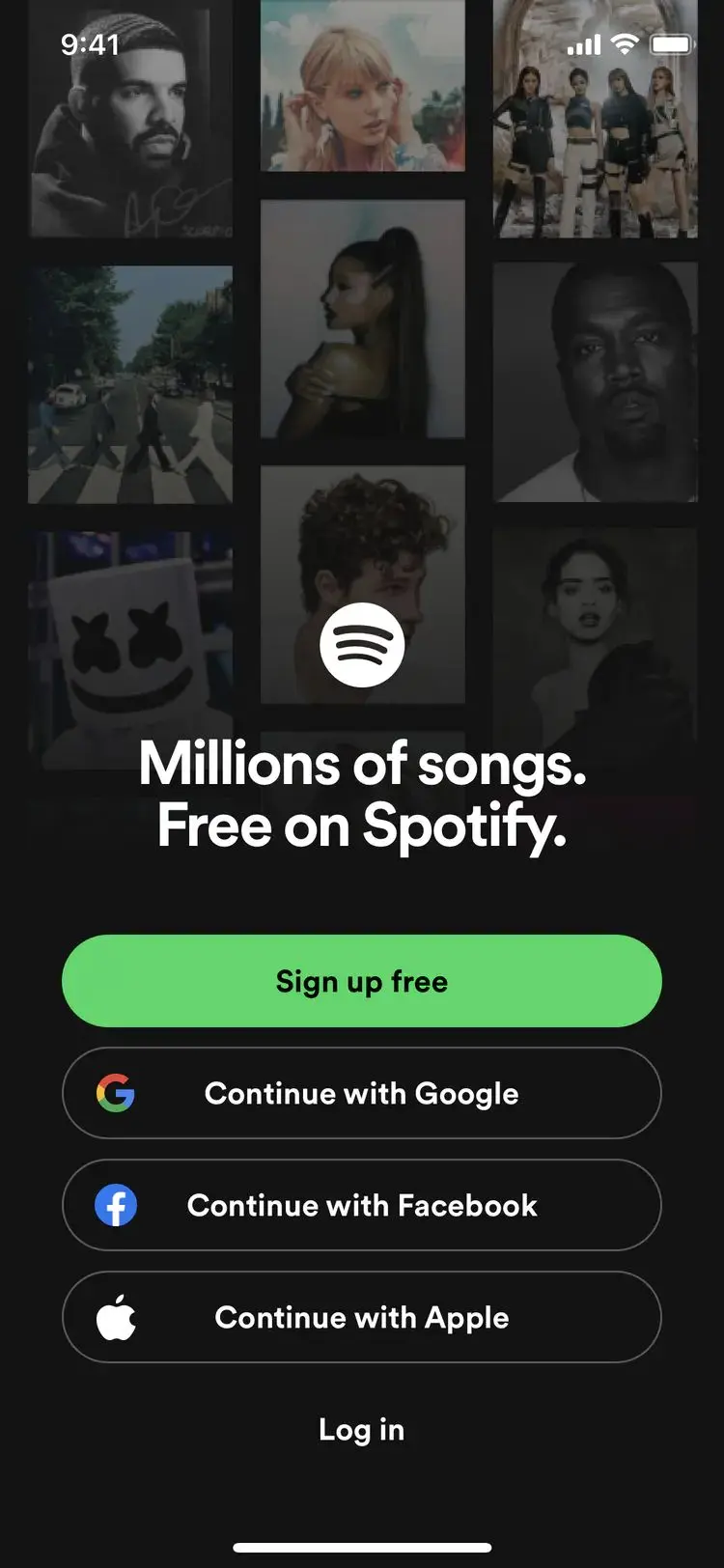Click the battery indicator icon

point(672,43)
